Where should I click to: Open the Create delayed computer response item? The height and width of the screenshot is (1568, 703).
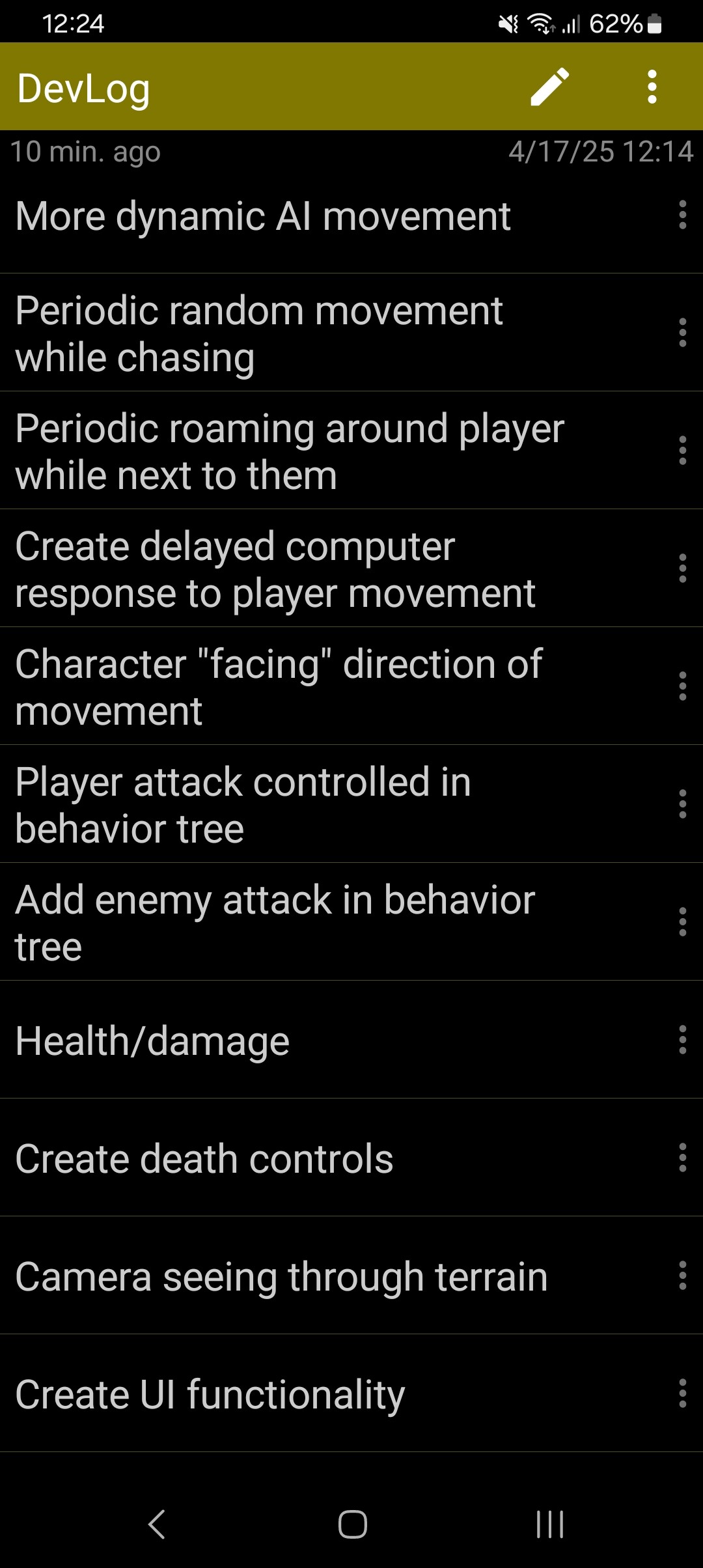(x=351, y=568)
